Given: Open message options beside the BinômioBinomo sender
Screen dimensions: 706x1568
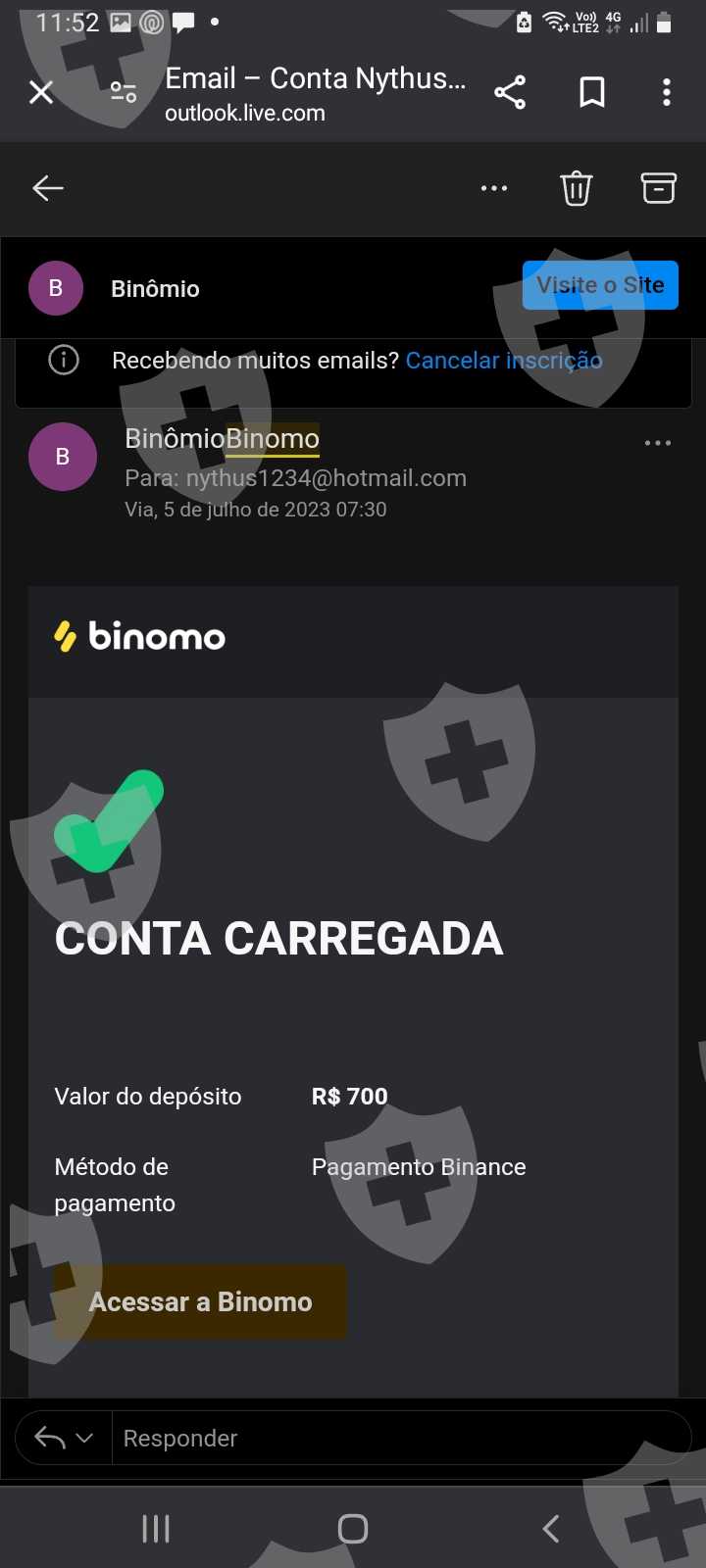Looking at the screenshot, I should pos(657,443).
